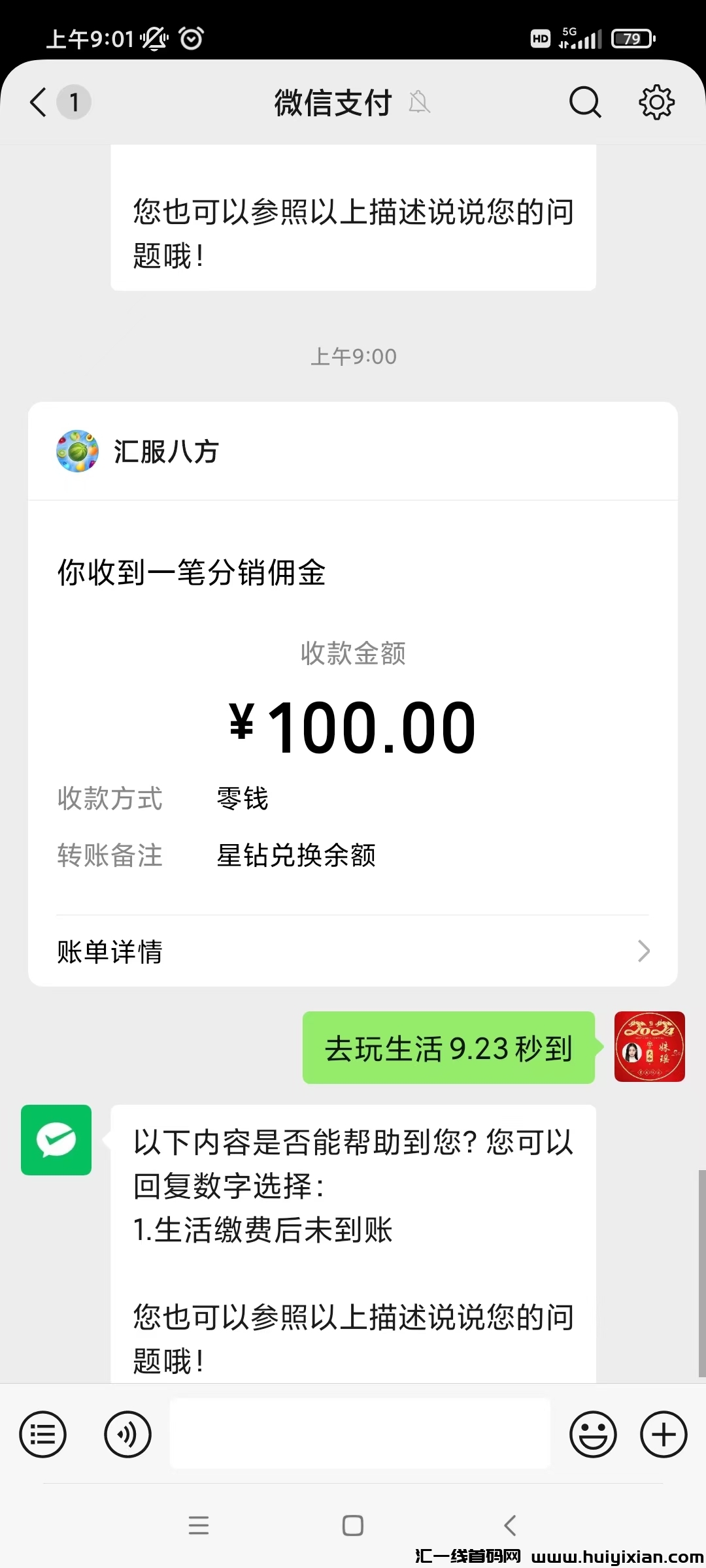706x1568 pixels.
Task: Click the green WeChat service logo avatar
Action: 56,1139
